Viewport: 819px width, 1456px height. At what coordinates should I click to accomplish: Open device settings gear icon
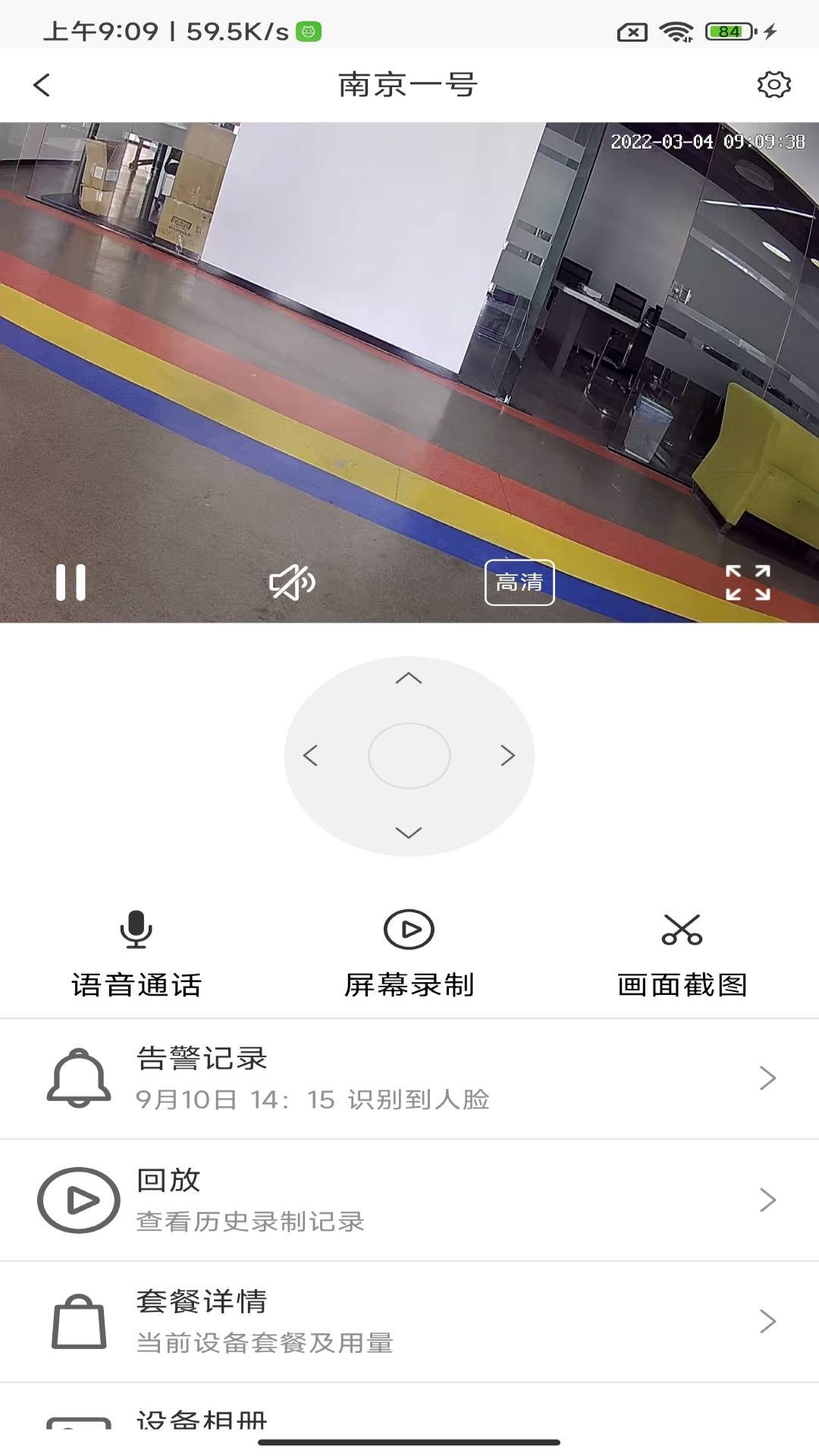pyautogui.click(x=773, y=84)
